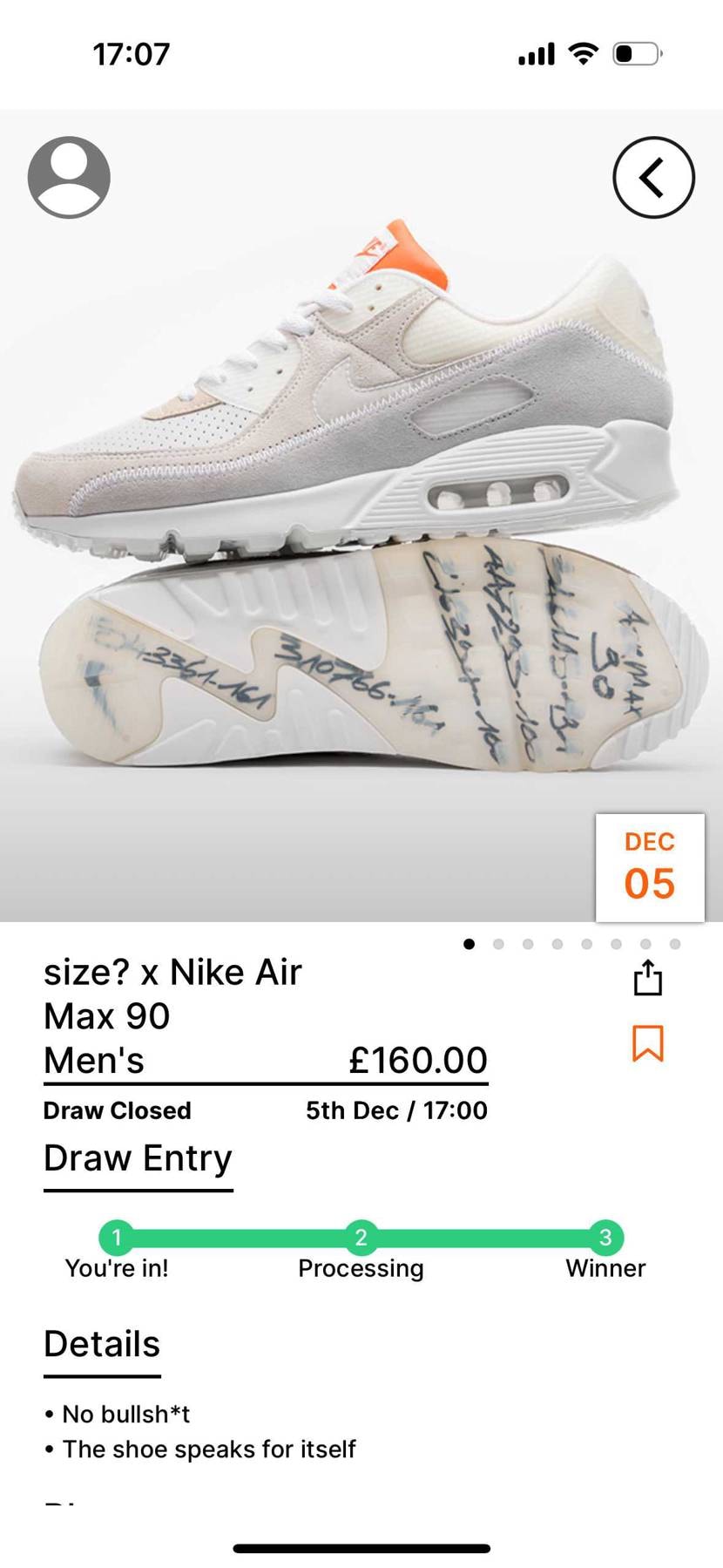Go back with the arrow button
The image size is (723, 1568).
point(653,177)
